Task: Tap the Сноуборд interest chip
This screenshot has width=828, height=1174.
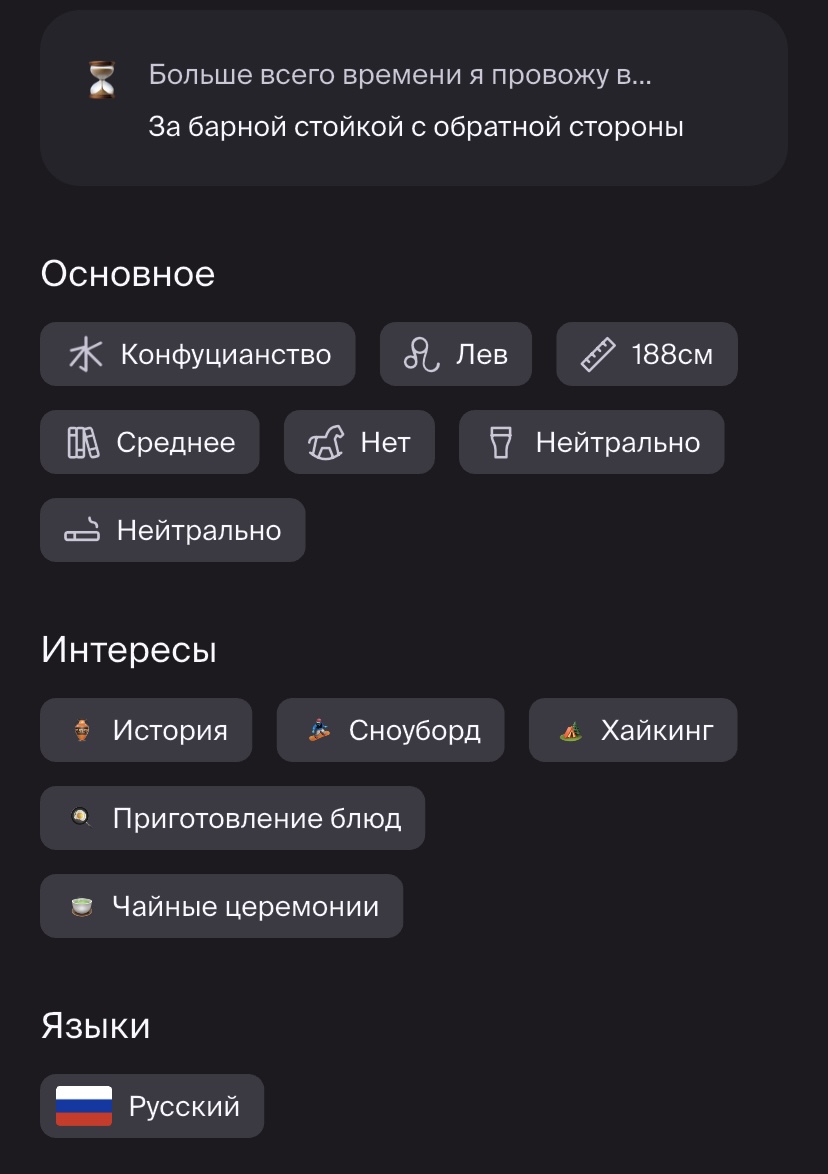Action: [391, 730]
